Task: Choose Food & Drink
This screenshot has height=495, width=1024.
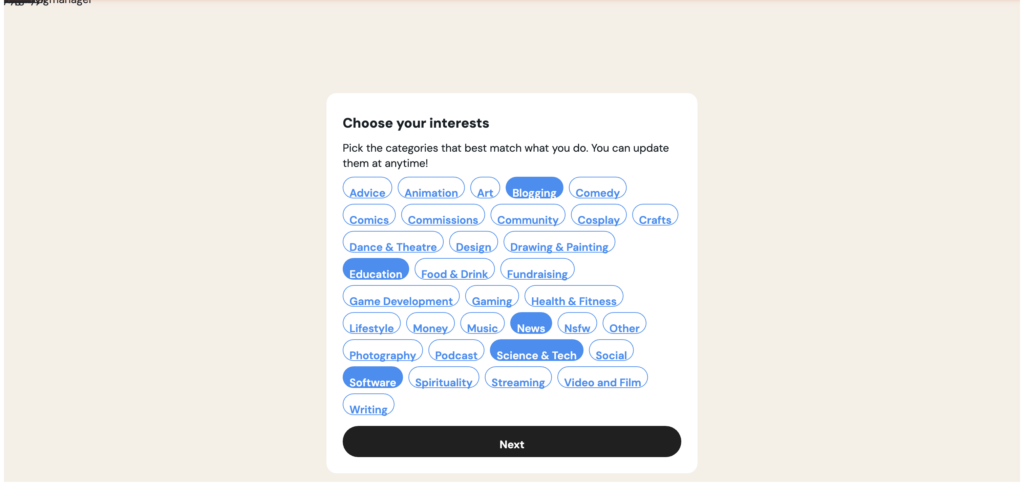Action: [454, 271]
